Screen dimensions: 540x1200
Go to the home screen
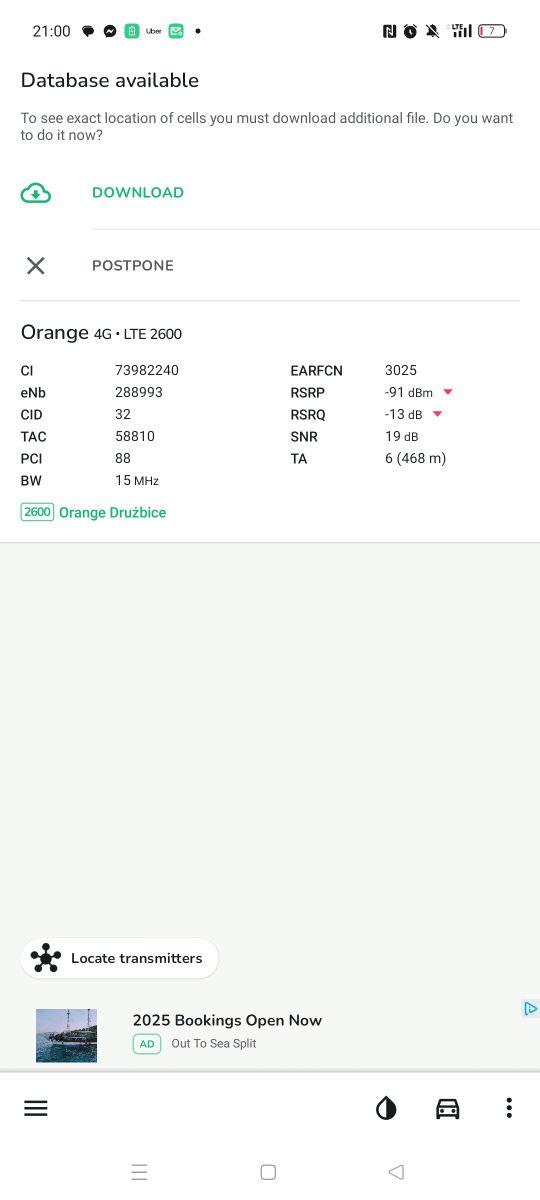pyautogui.click(x=268, y=1172)
